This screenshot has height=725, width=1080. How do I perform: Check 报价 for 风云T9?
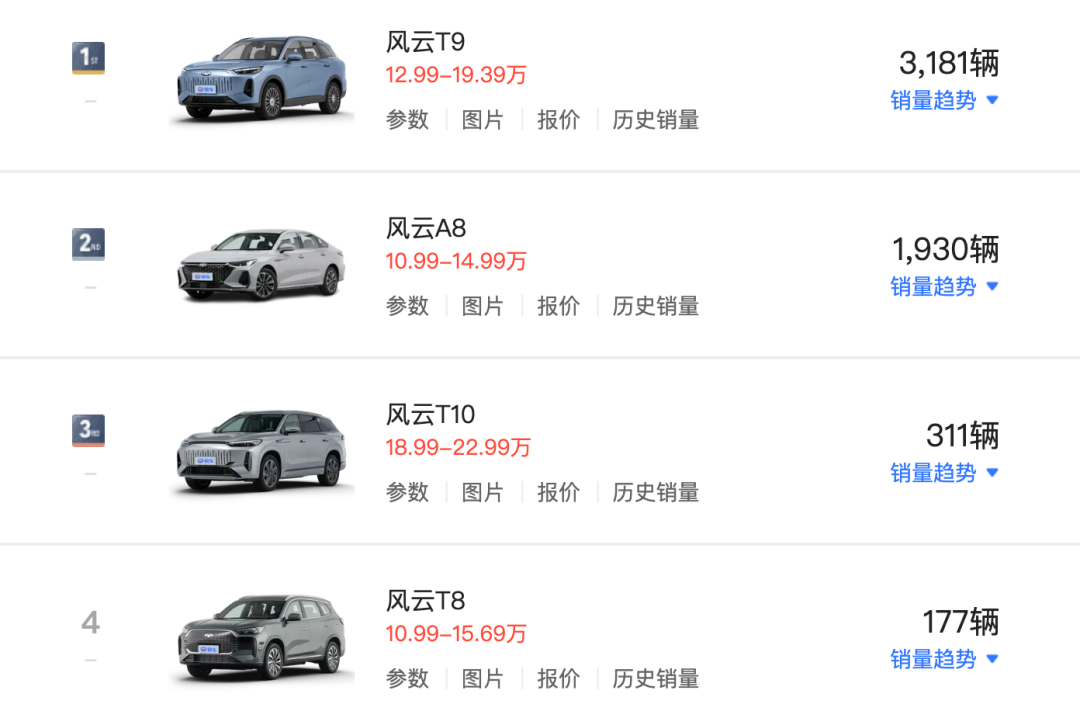(x=558, y=120)
